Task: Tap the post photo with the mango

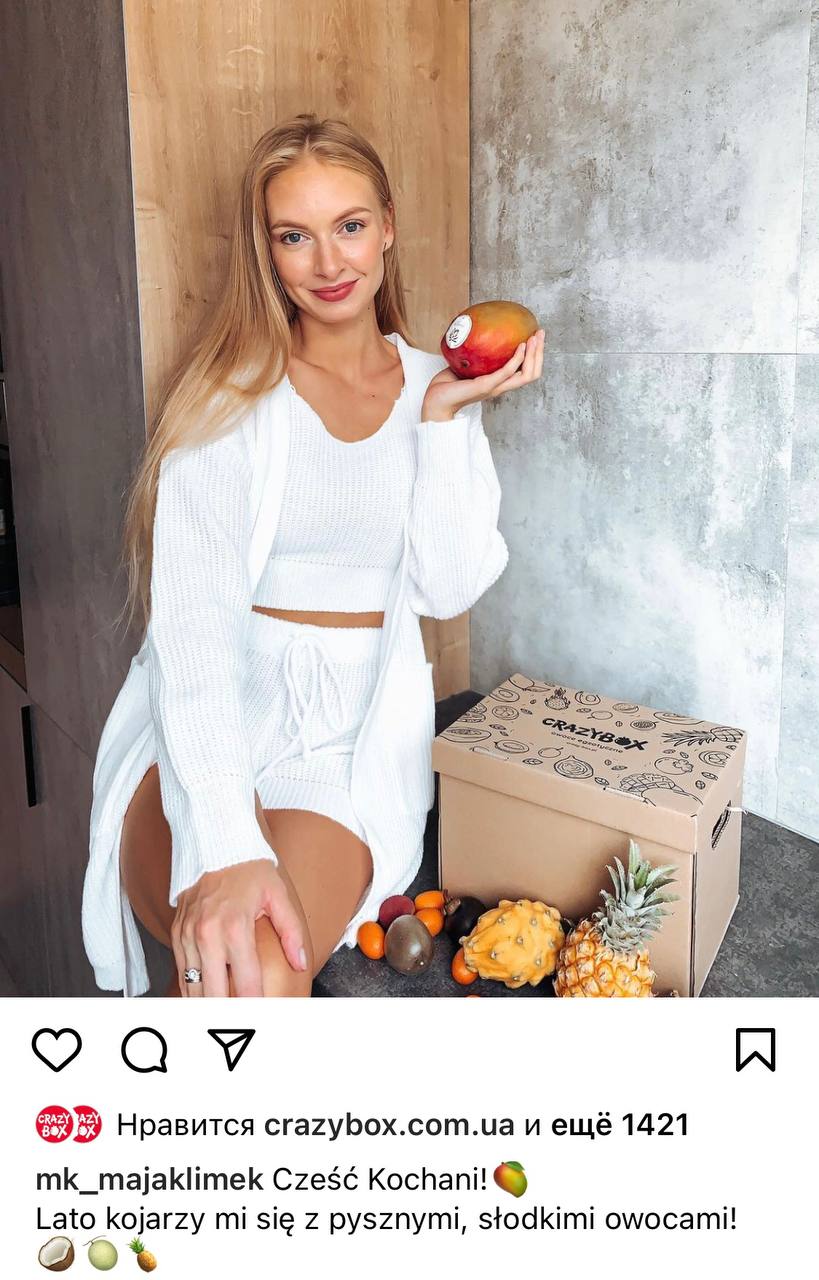Action: pos(410,500)
